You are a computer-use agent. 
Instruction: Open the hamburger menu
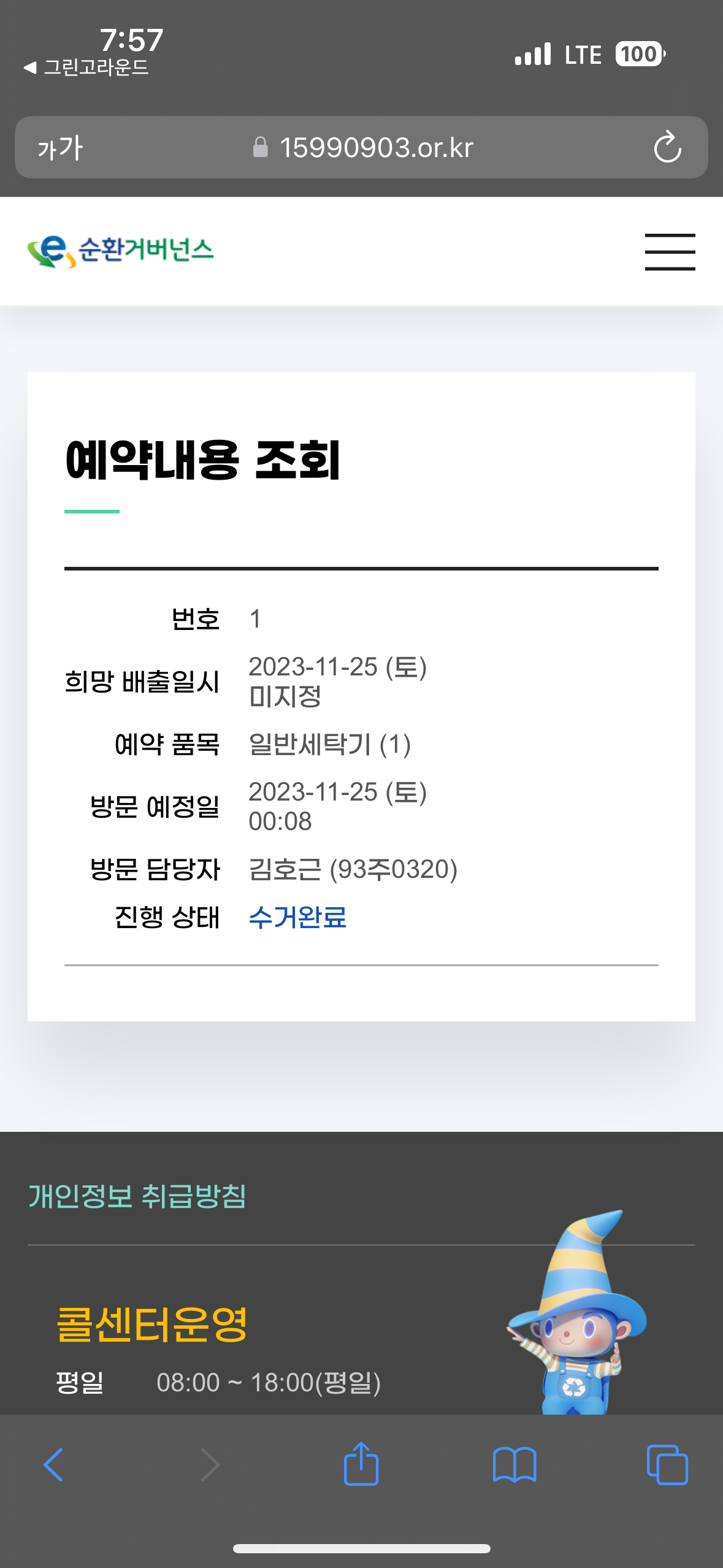point(670,252)
